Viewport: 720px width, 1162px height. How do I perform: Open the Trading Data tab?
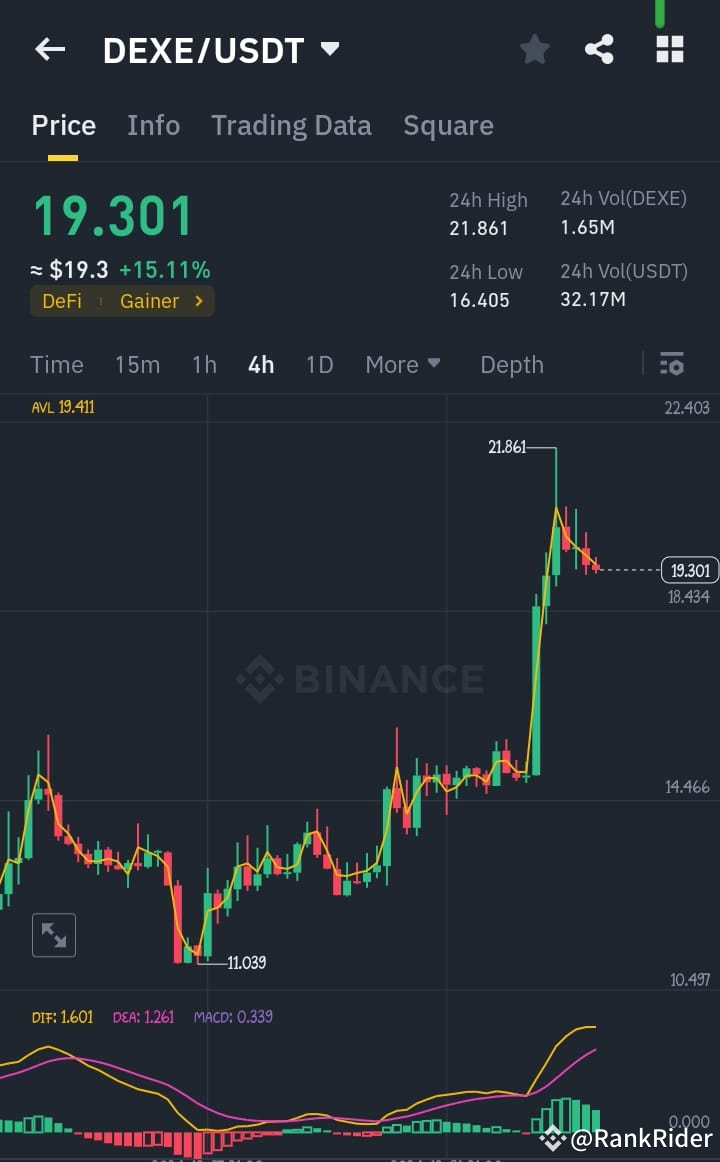point(291,125)
